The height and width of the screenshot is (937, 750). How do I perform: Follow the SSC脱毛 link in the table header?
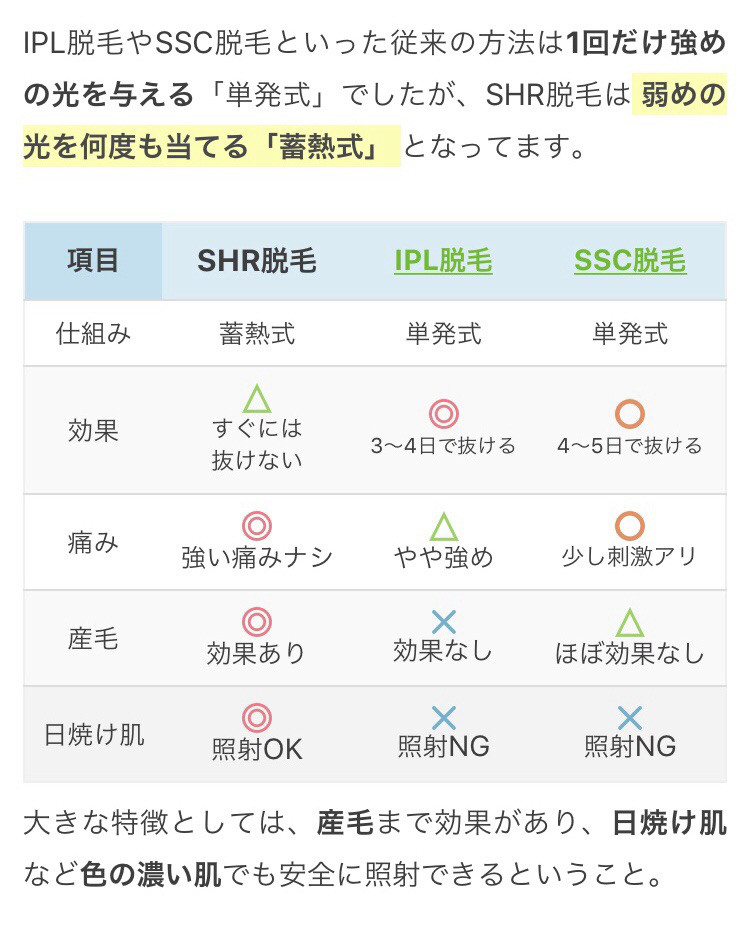tap(630, 261)
